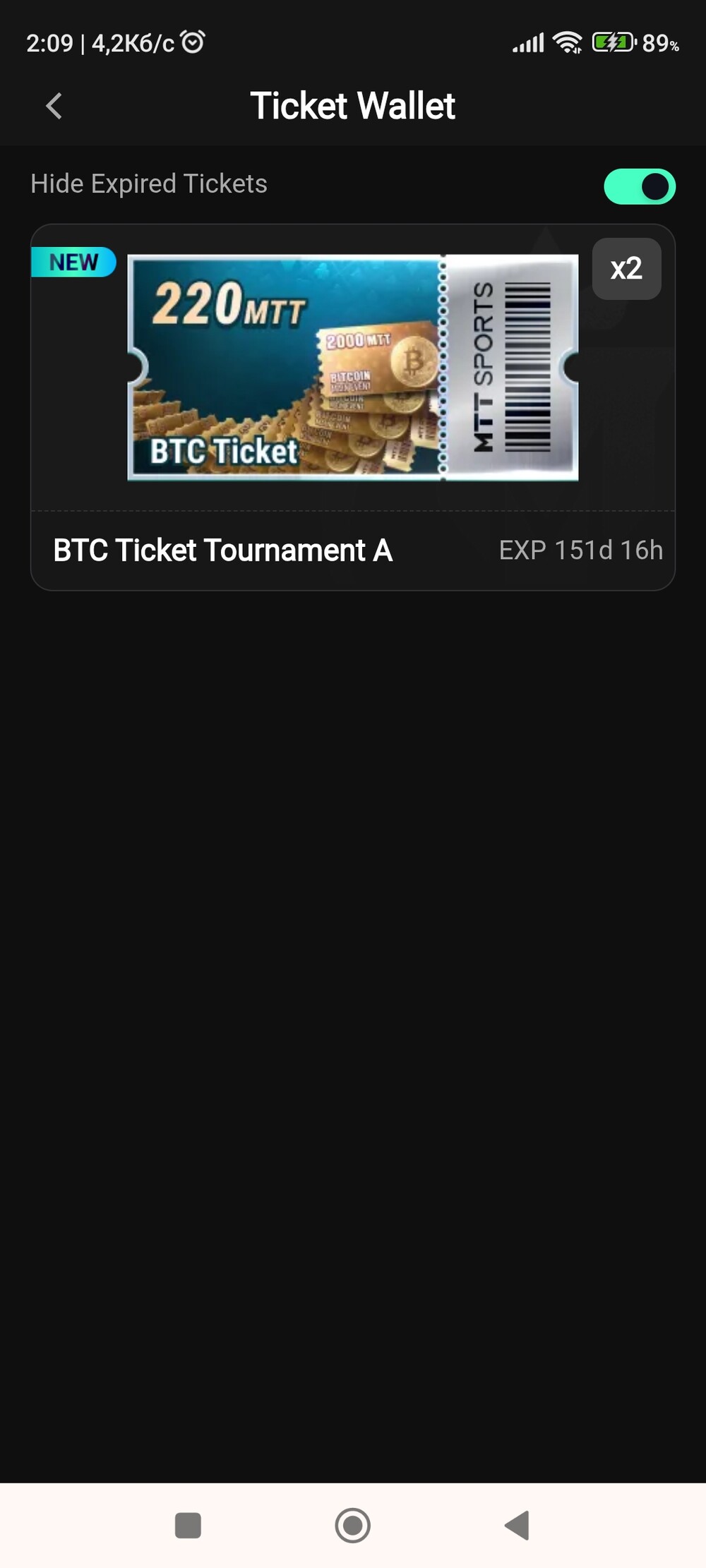The image size is (706, 1568).
Task: Turn off Hide Expired Tickets switch
Action: pyautogui.click(x=640, y=186)
